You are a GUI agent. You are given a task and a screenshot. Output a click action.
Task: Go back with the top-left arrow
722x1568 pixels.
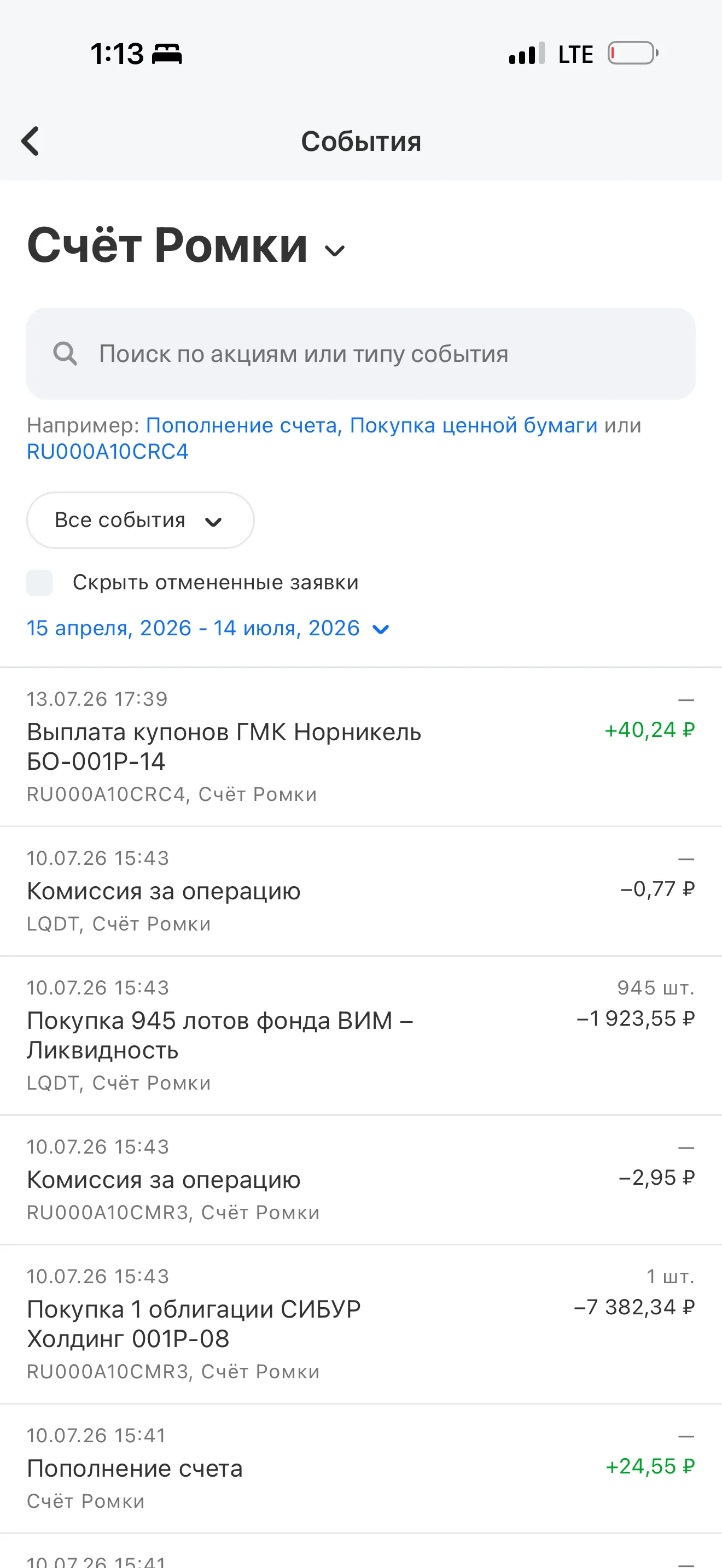[x=31, y=141]
